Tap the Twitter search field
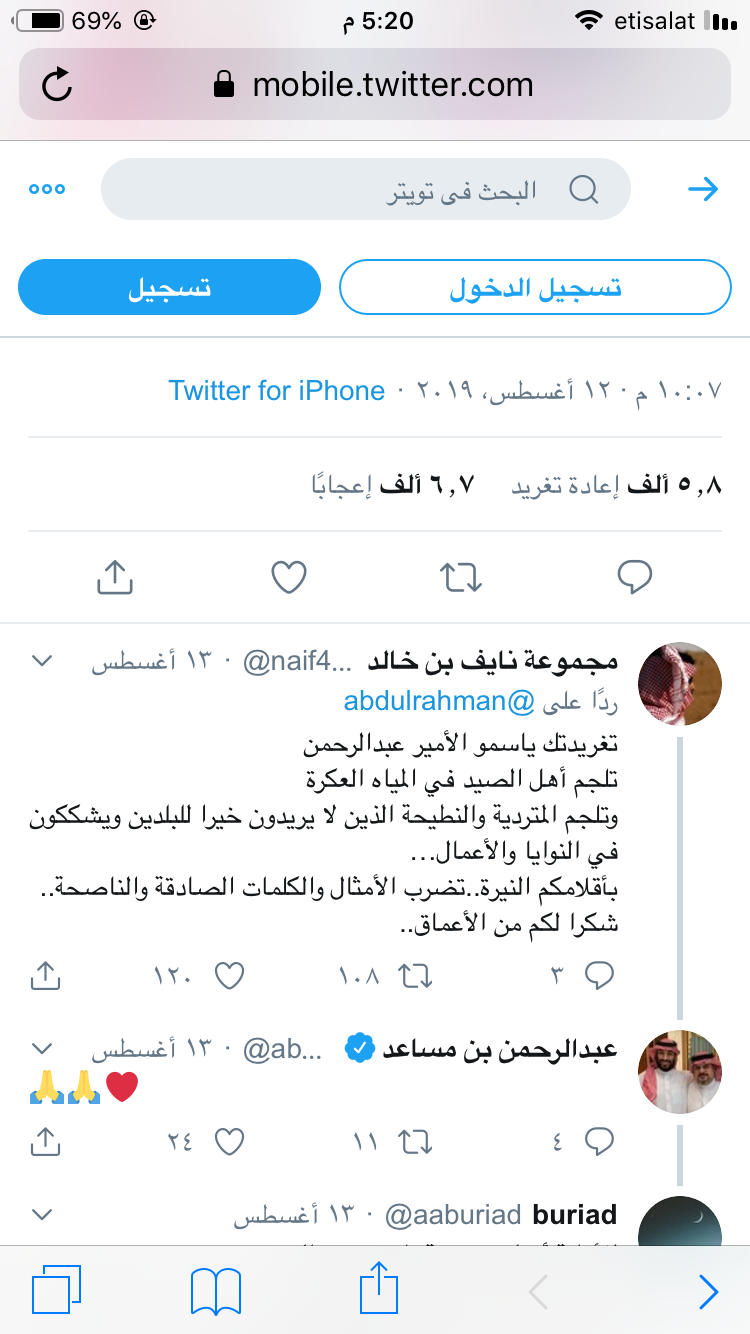This screenshot has height=1334, width=750. pyautogui.click(x=365, y=189)
